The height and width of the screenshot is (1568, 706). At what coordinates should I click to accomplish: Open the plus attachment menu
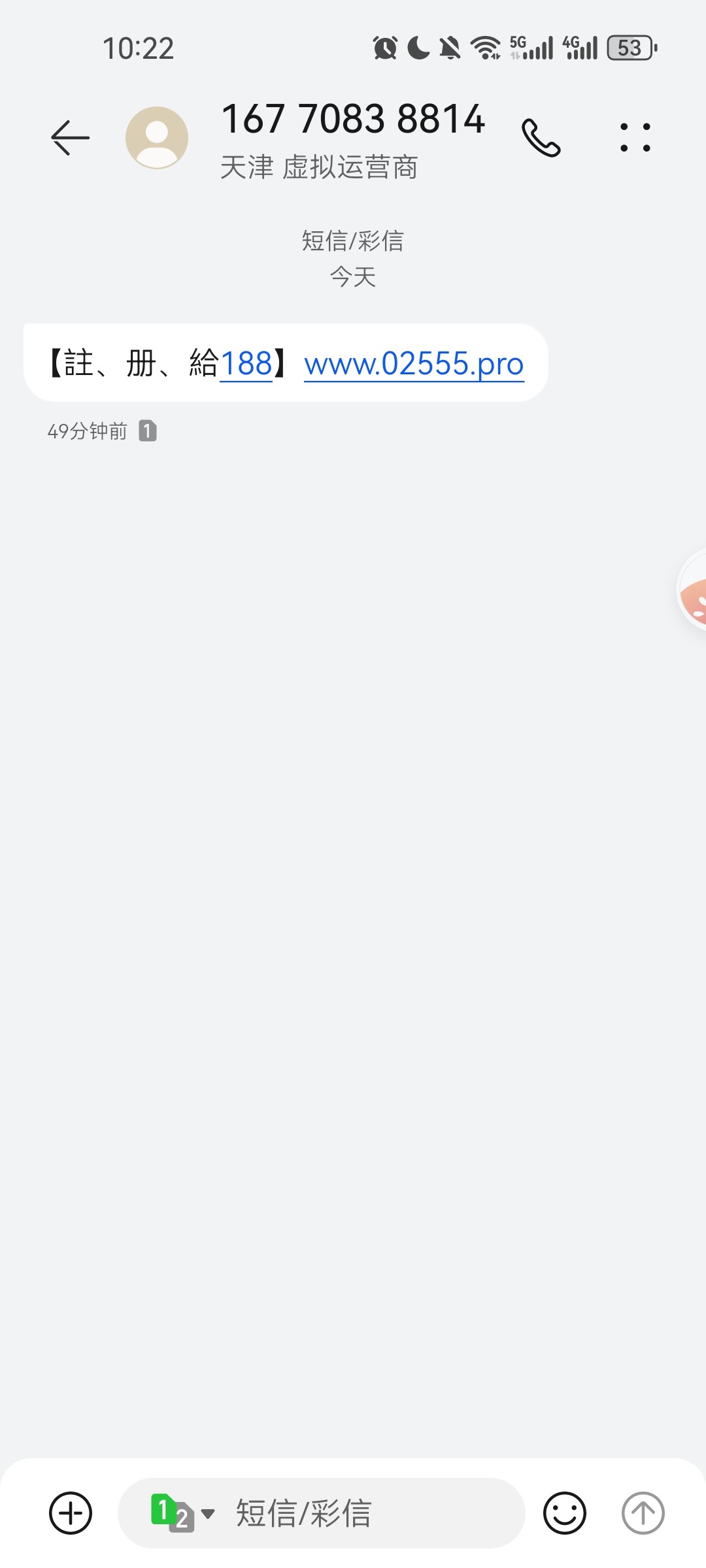pos(71,1512)
